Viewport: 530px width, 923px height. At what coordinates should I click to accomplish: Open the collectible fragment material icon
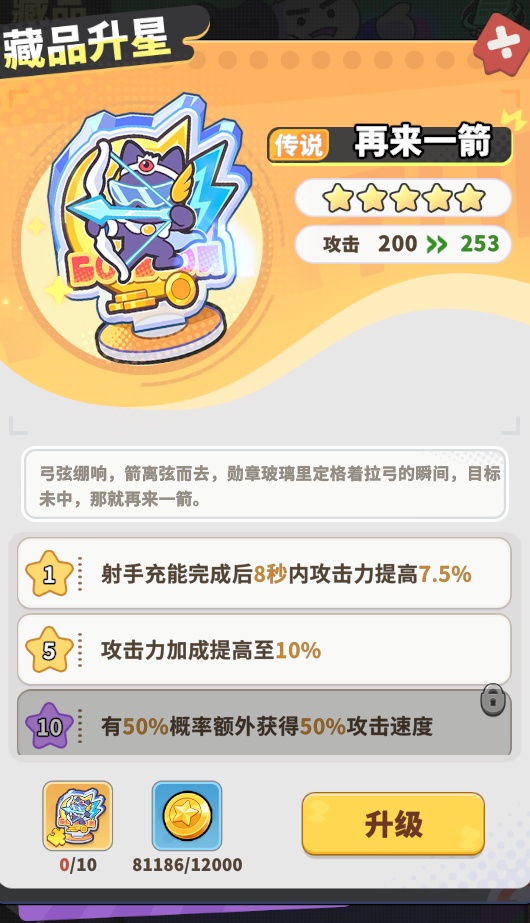pyautogui.click(x=78, y=816)
